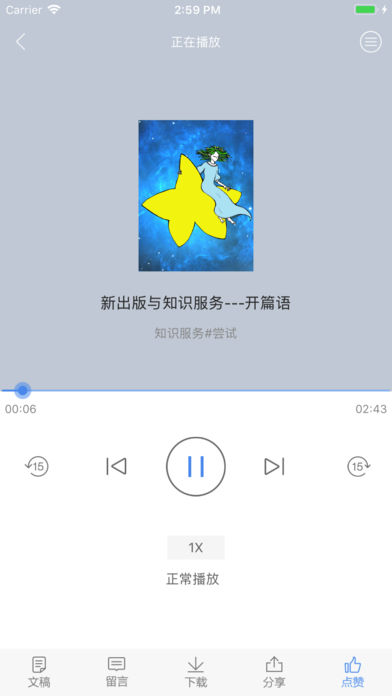Image resolution: width=392 pixels, height=696 pixels.
Task: Open the 文稿 transcript
Action: pos(39,672)
